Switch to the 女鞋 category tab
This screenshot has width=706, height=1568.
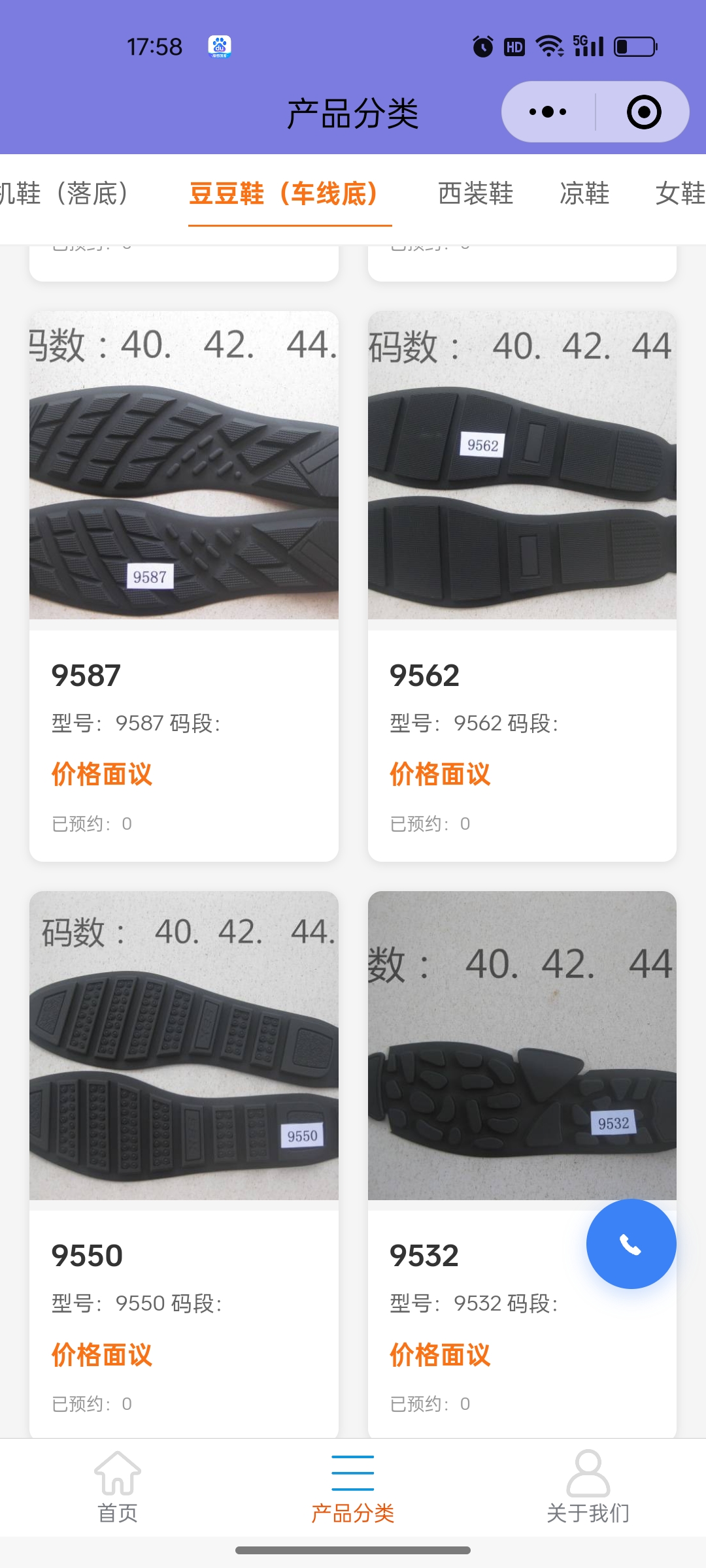(x=680, y=193)
